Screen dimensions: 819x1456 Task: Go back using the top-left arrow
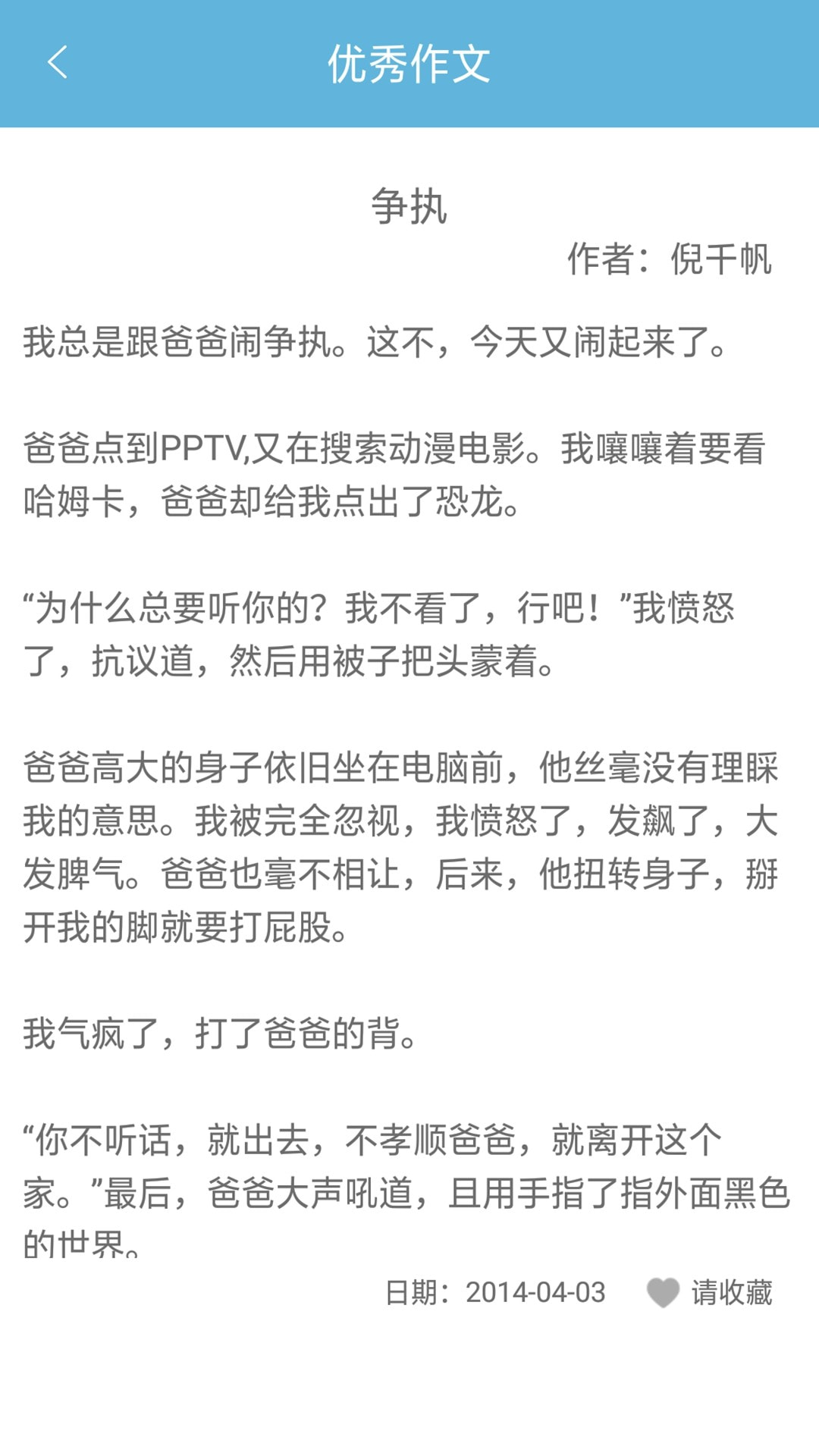coord(58,62)
